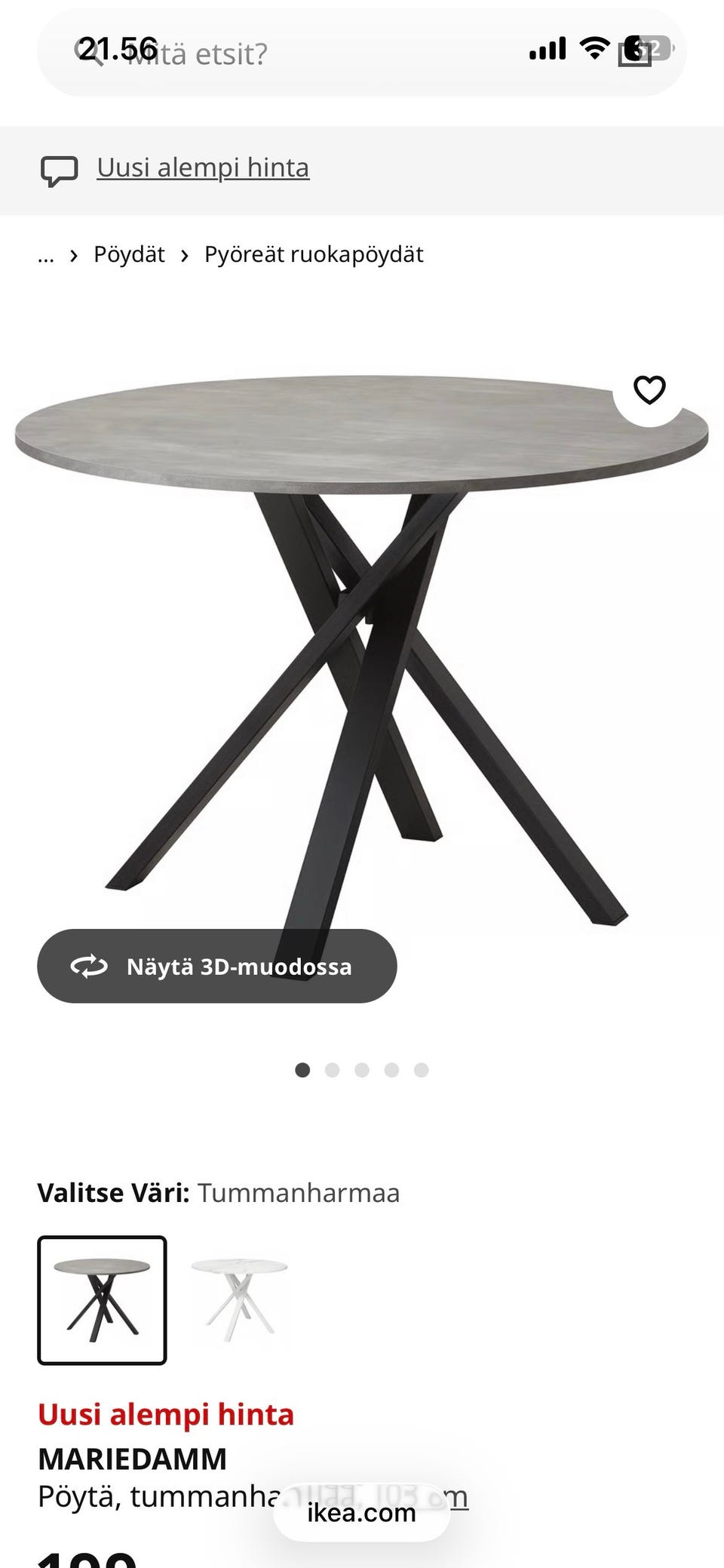The image size is (724, 1568).
Task: Select the white color variant
Action: (x=238, y=1299)
